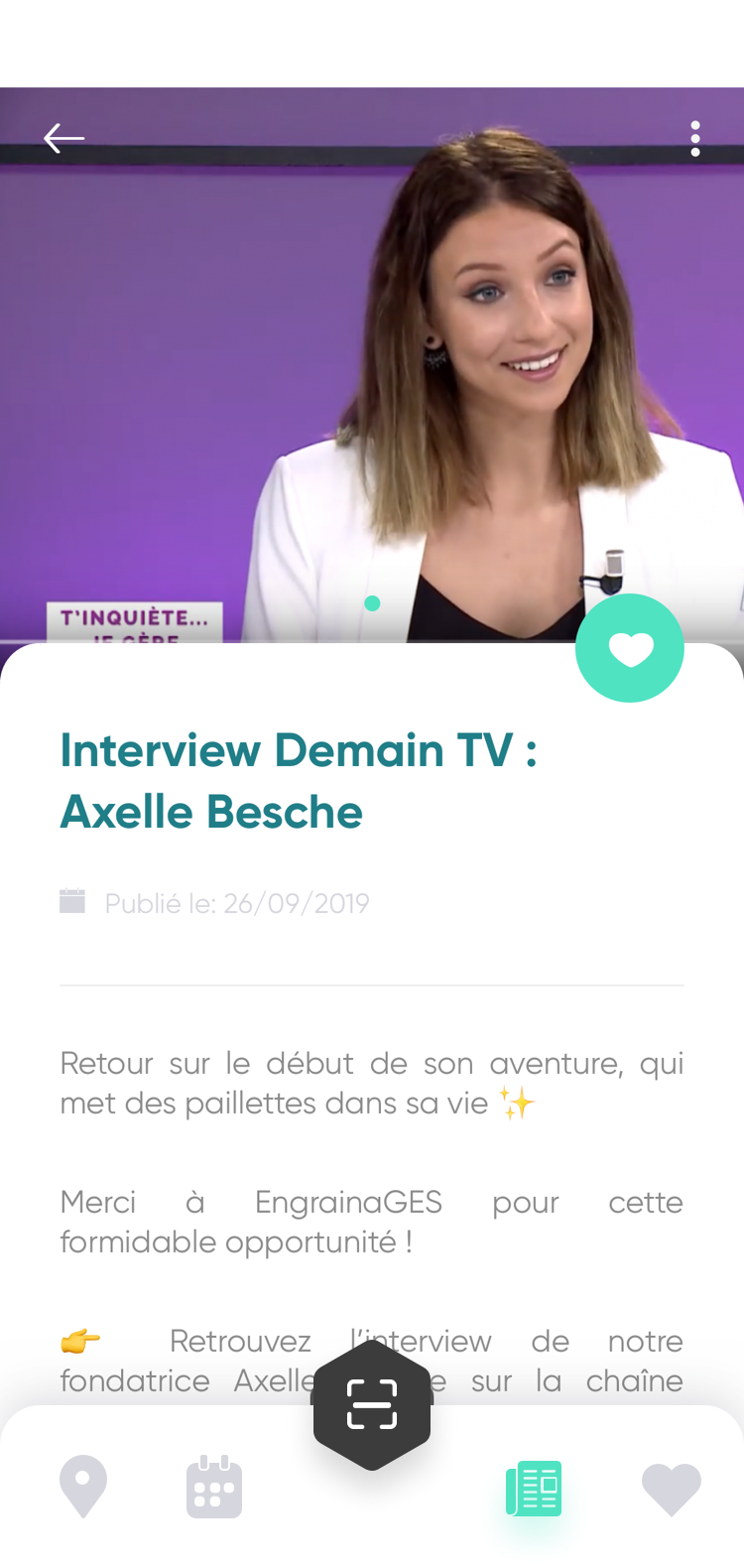Open the news articles tab
This screenshot has width=744, height=1568.
pyautogui.click(x=535, y=1488)
